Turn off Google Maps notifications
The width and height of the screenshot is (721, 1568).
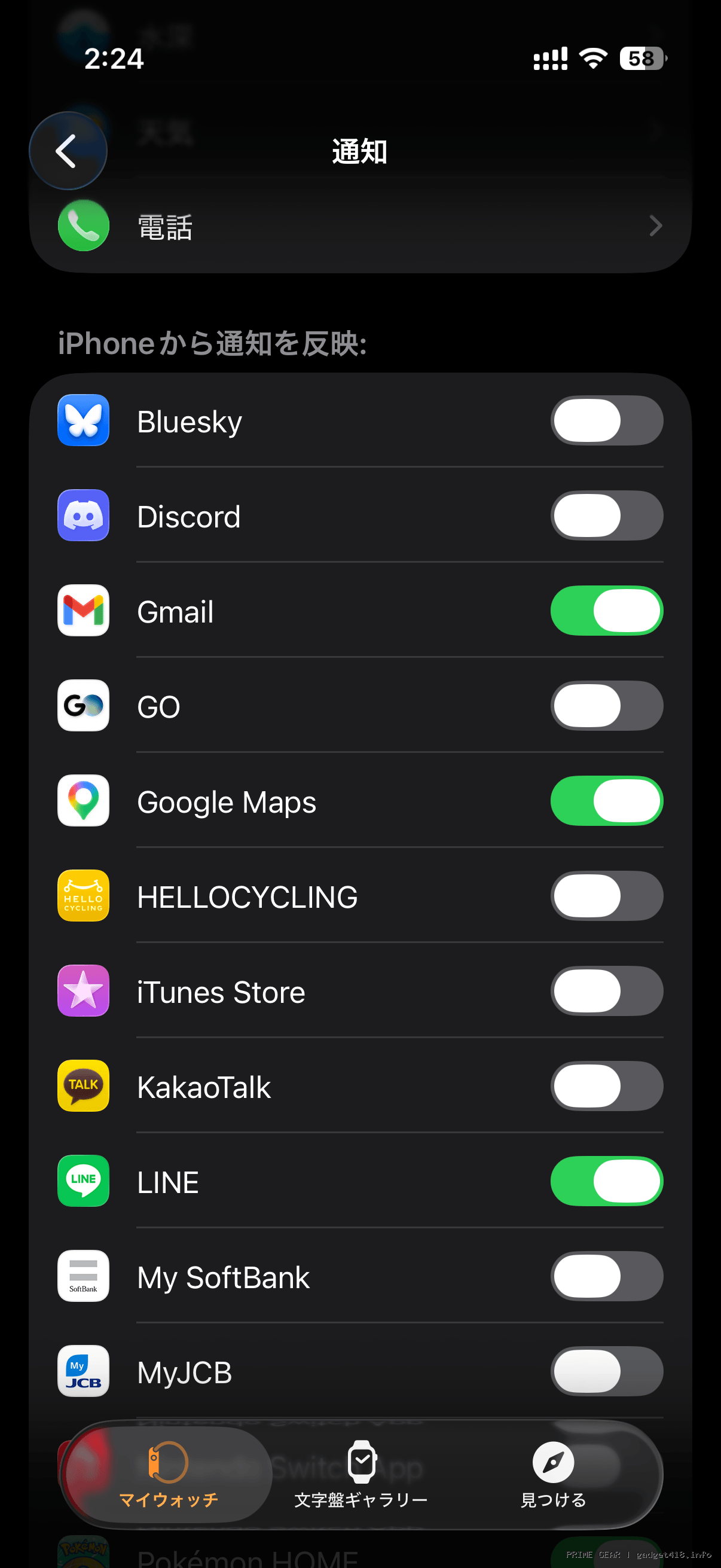[x=606, y=801]
